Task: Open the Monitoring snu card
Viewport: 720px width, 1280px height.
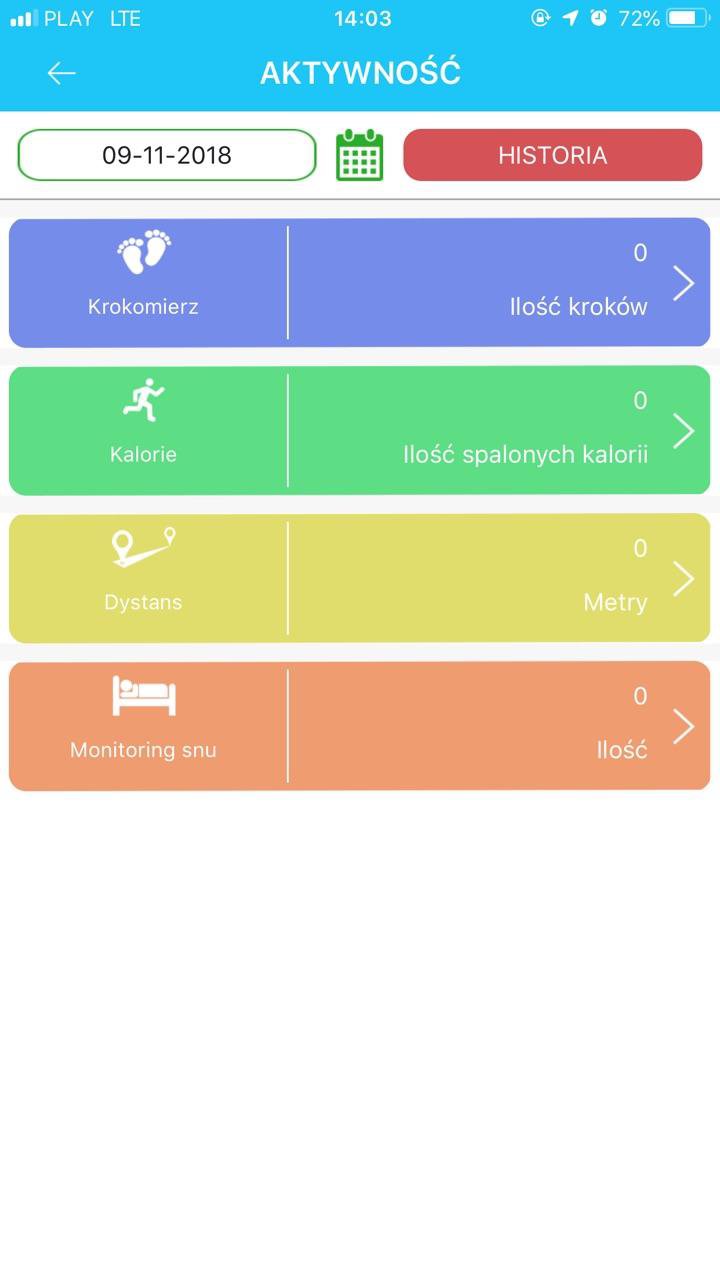Action: click(360, 726)
